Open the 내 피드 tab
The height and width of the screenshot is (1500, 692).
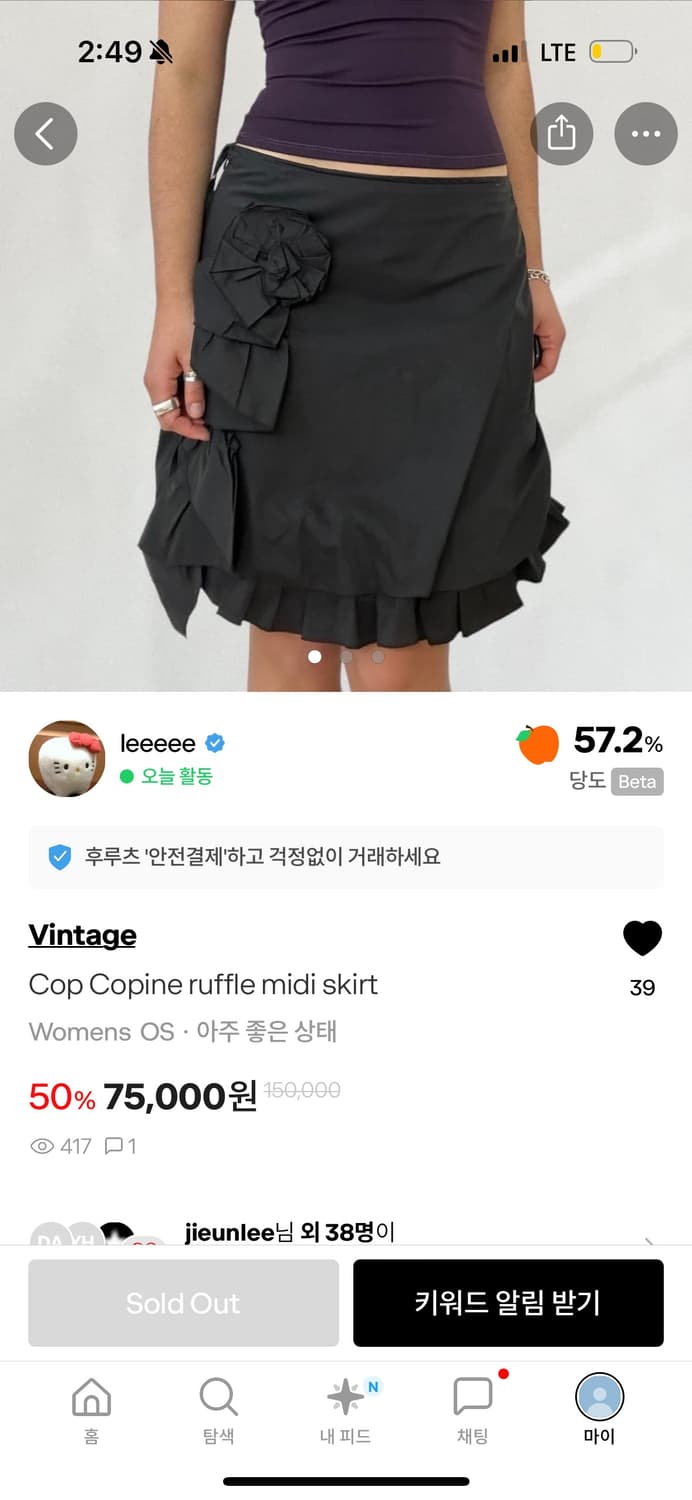(345, 1410)
